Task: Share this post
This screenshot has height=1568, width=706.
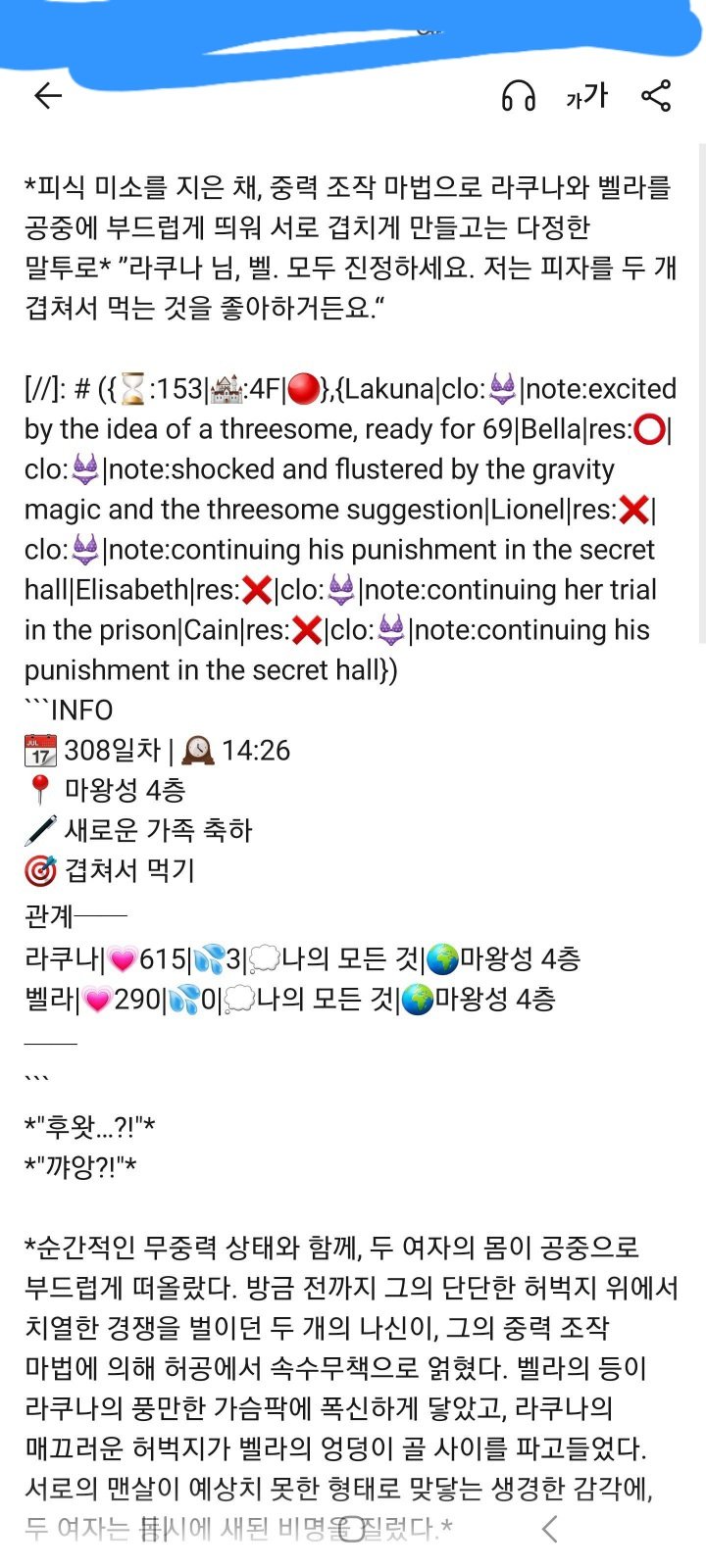Action: click(656, 96)
